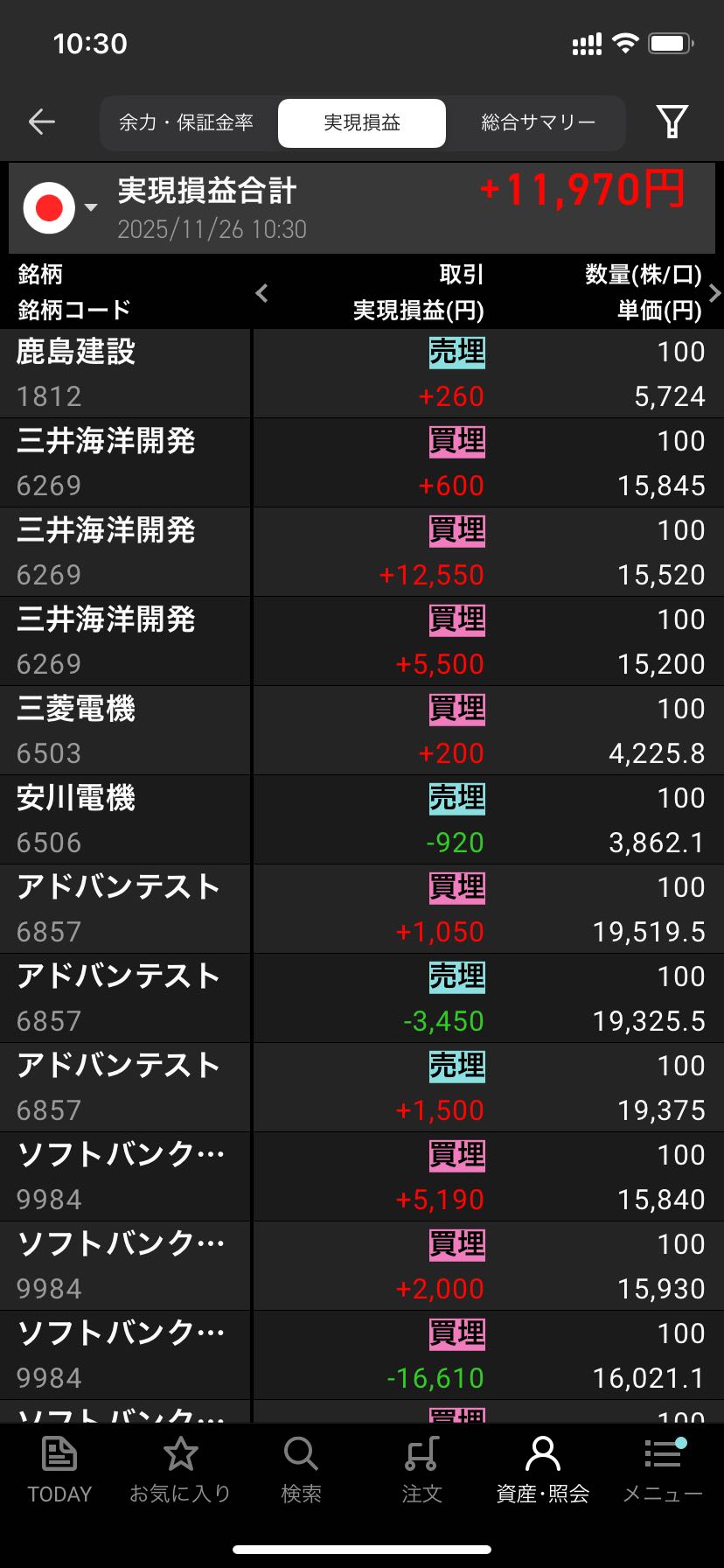Go back with the arrow icon
Screen dimensions: 724x1568
pos(41,122)
